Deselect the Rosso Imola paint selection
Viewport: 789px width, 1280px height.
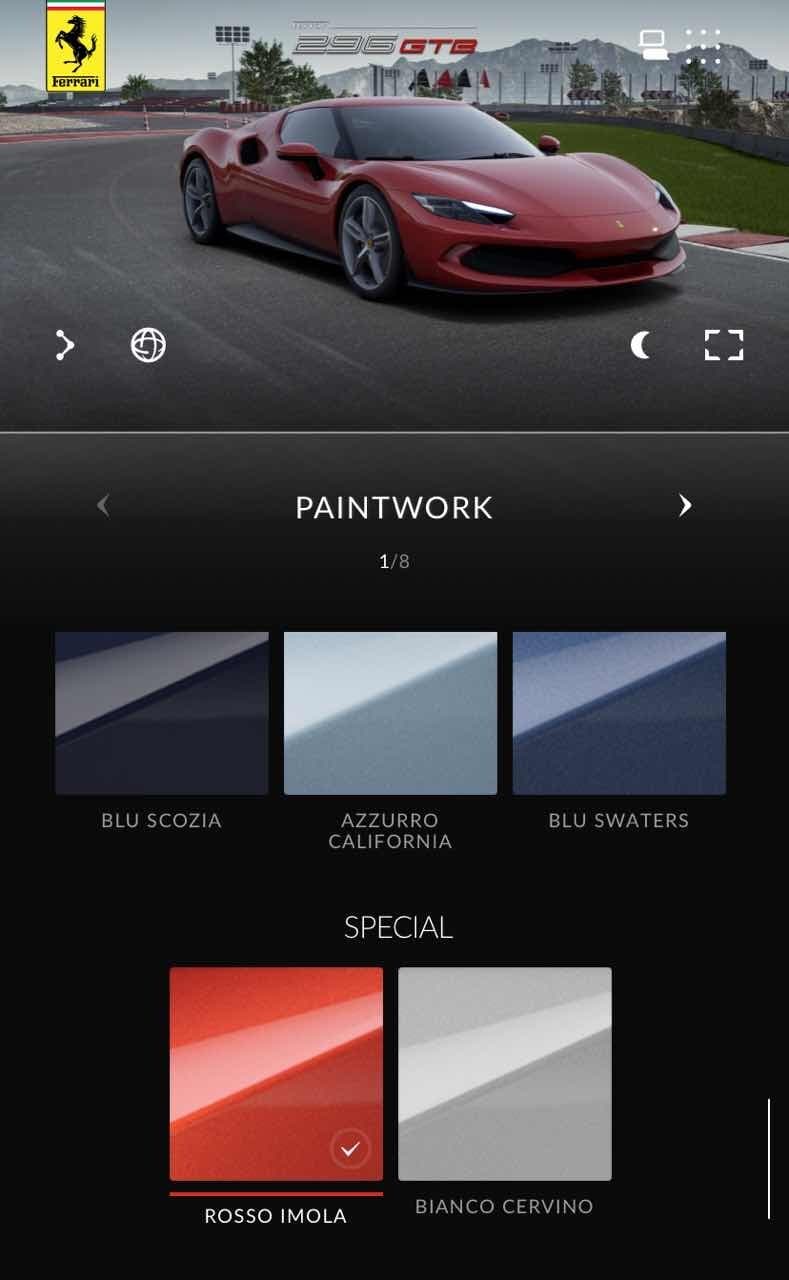click(x=347, y=1148)
